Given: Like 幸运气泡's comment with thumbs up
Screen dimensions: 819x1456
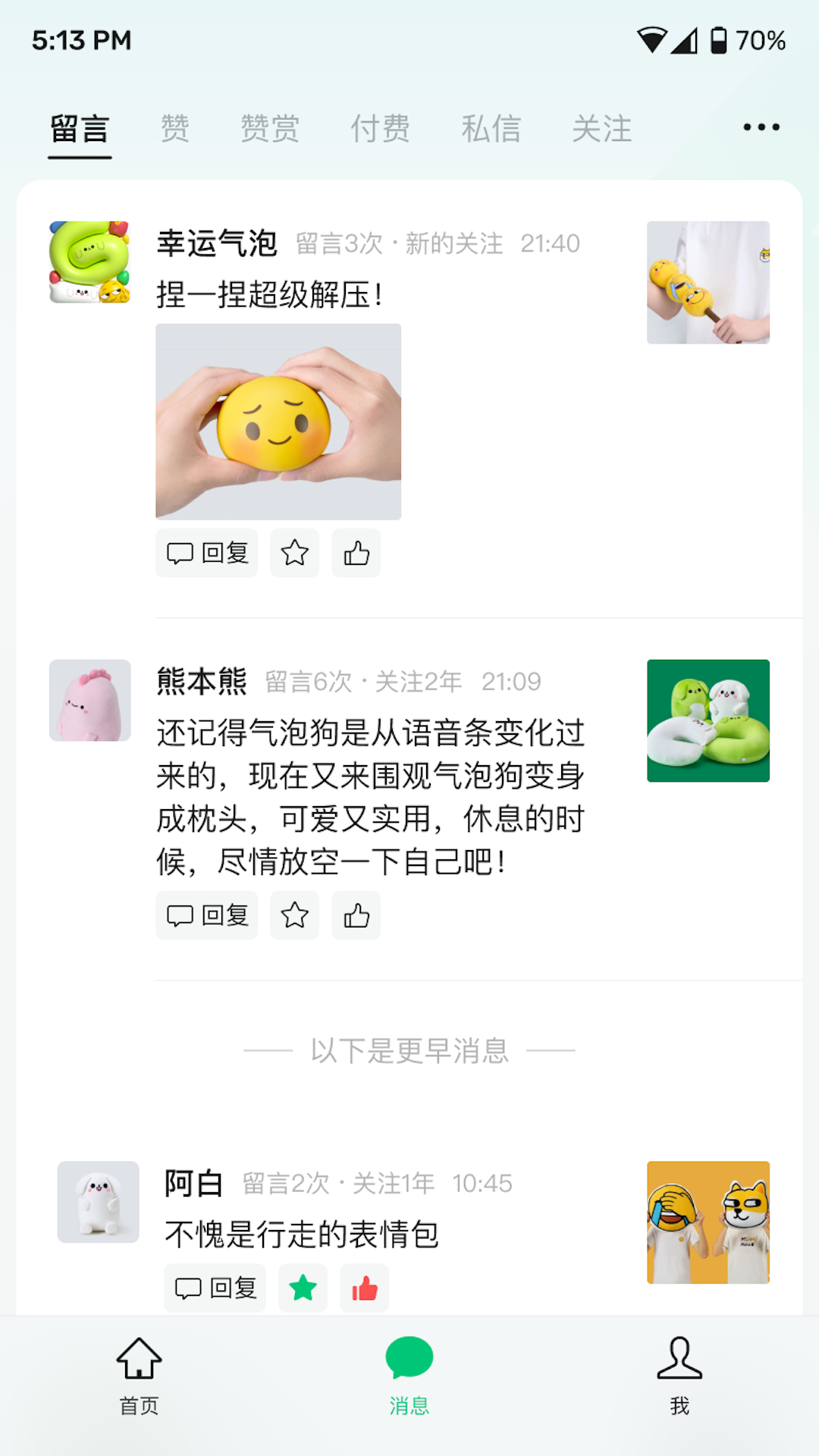Looking at the screenshot, I should point(356,553).
